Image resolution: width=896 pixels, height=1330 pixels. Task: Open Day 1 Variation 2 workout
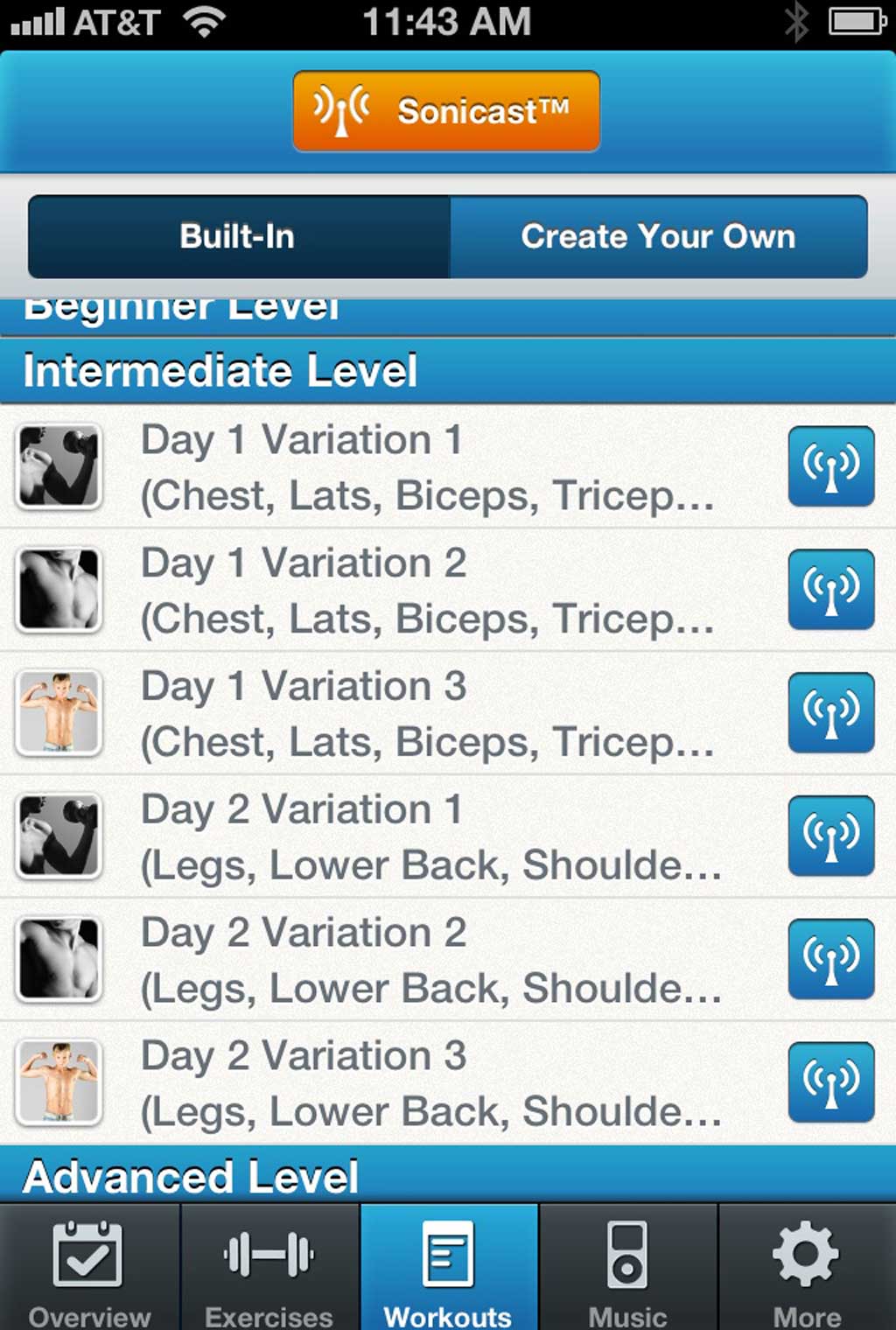coord(427,590)
